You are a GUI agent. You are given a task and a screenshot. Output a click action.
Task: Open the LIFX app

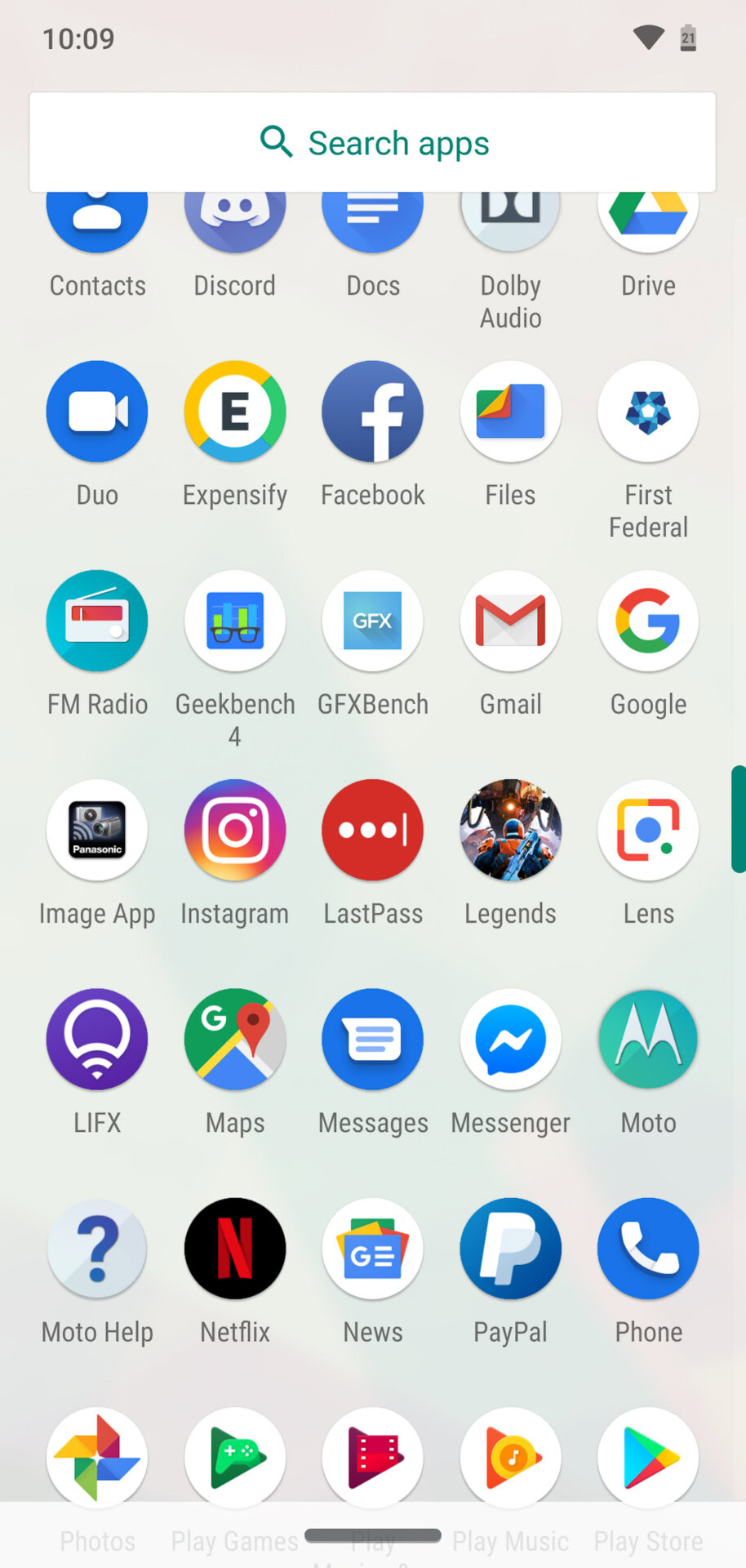point(97,1039)
